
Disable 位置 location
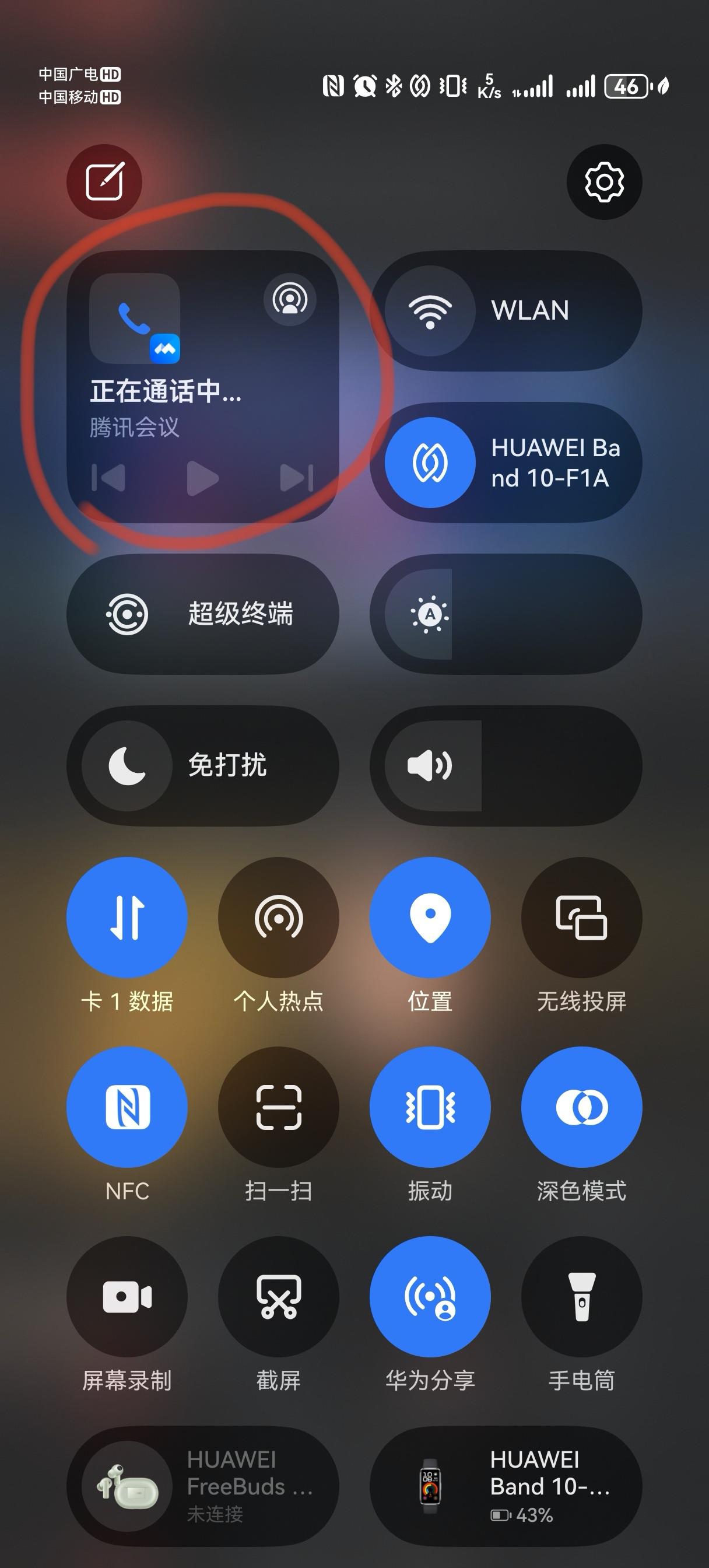pos(430,916)
